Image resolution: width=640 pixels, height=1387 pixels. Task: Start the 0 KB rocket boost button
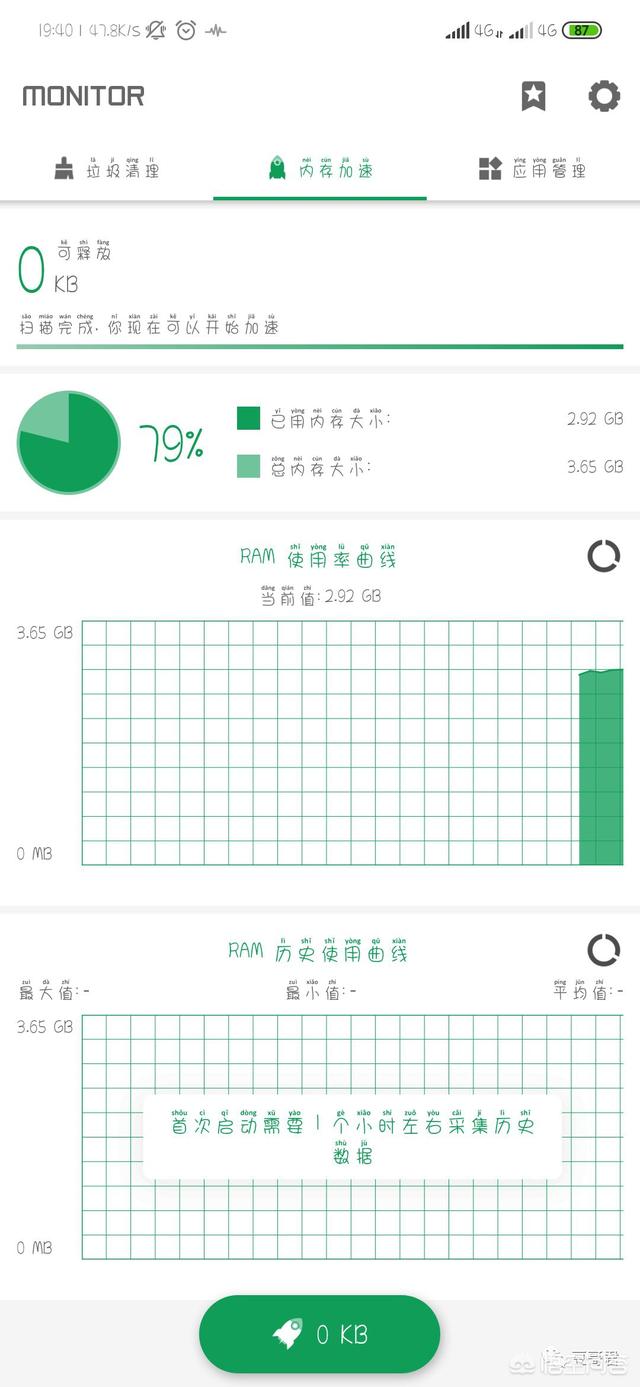tap(320, 1334)
